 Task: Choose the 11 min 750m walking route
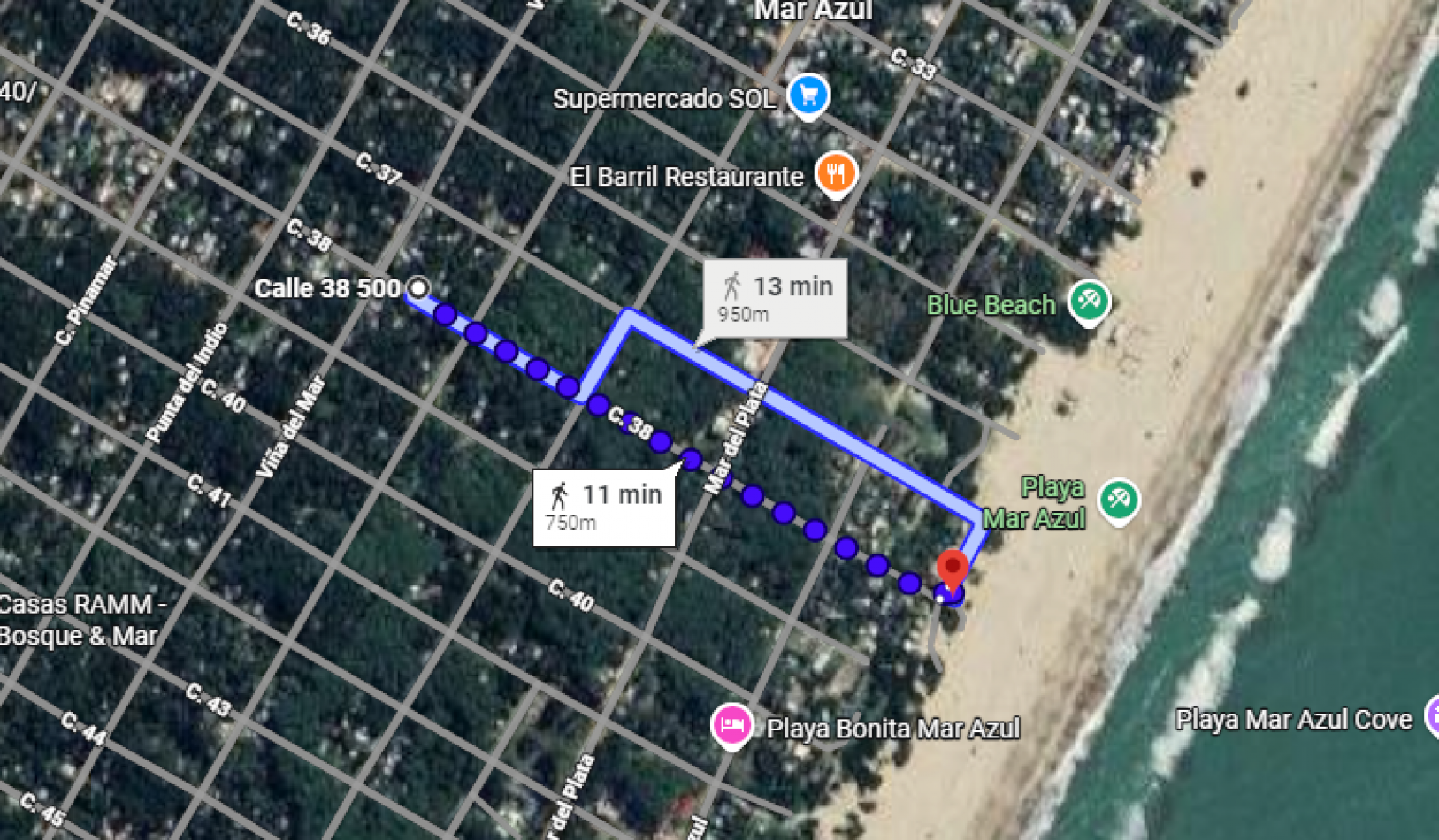(604, 507)
